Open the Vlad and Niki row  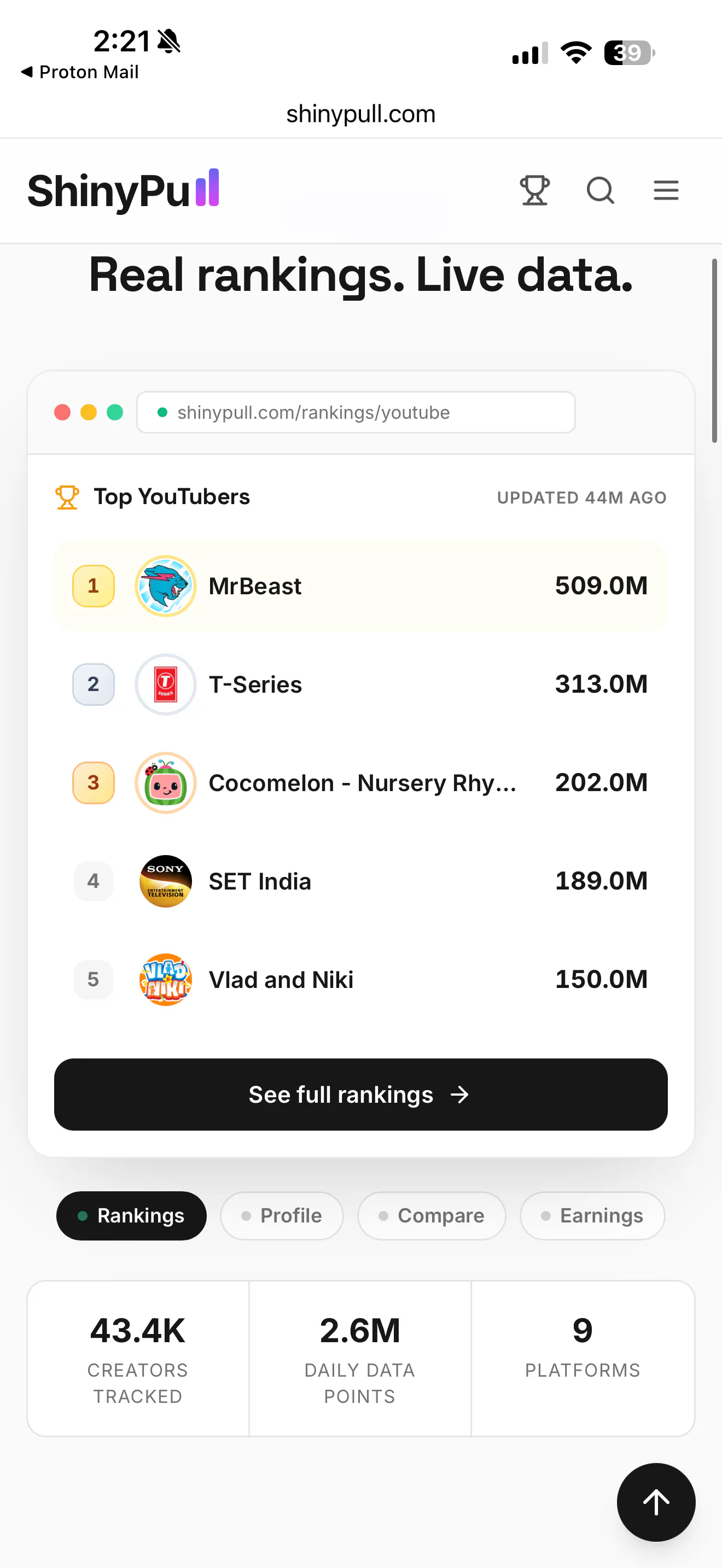(360, 979)
